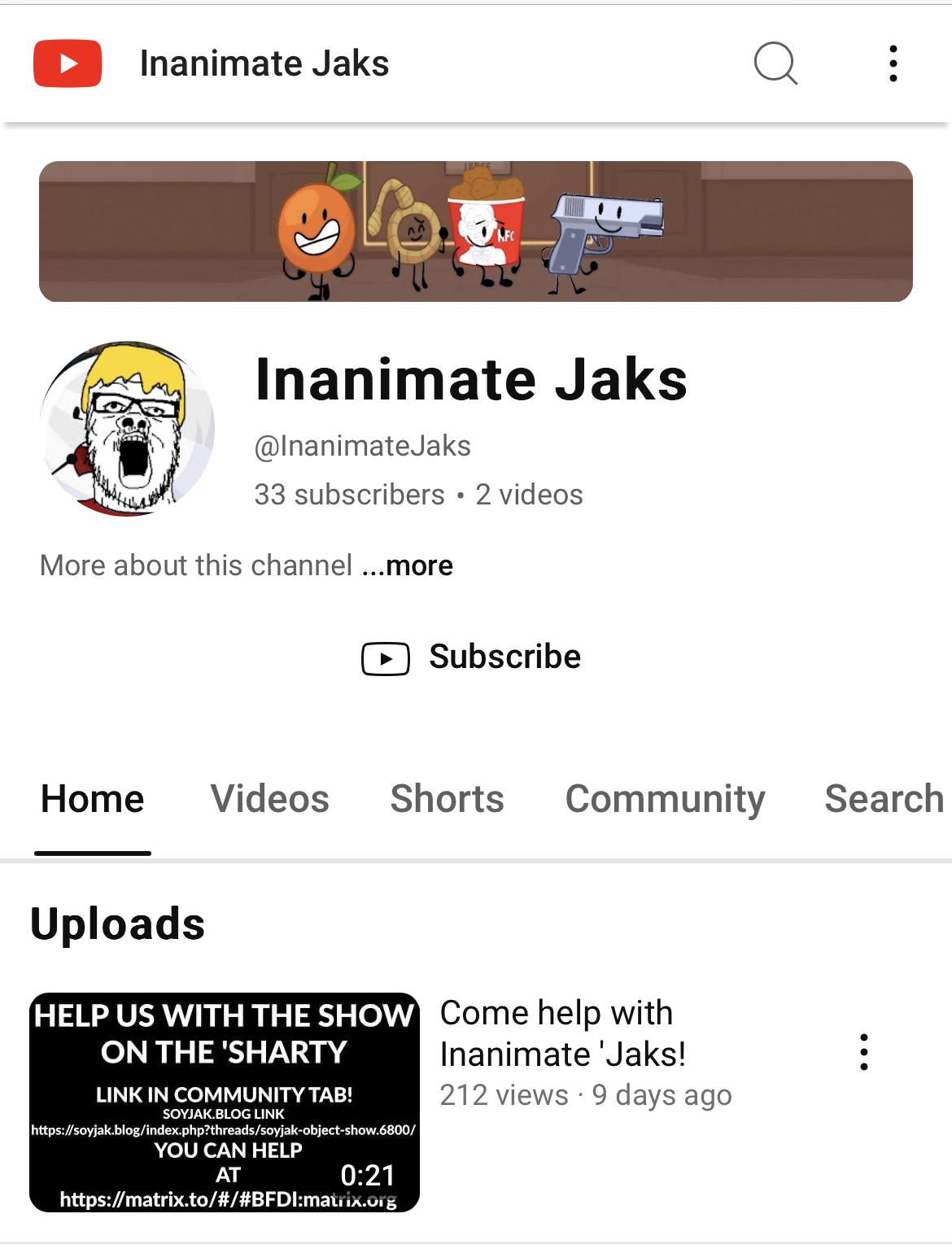Expand the channel description with ...more
952x1253 pixels.
(418, 565)
